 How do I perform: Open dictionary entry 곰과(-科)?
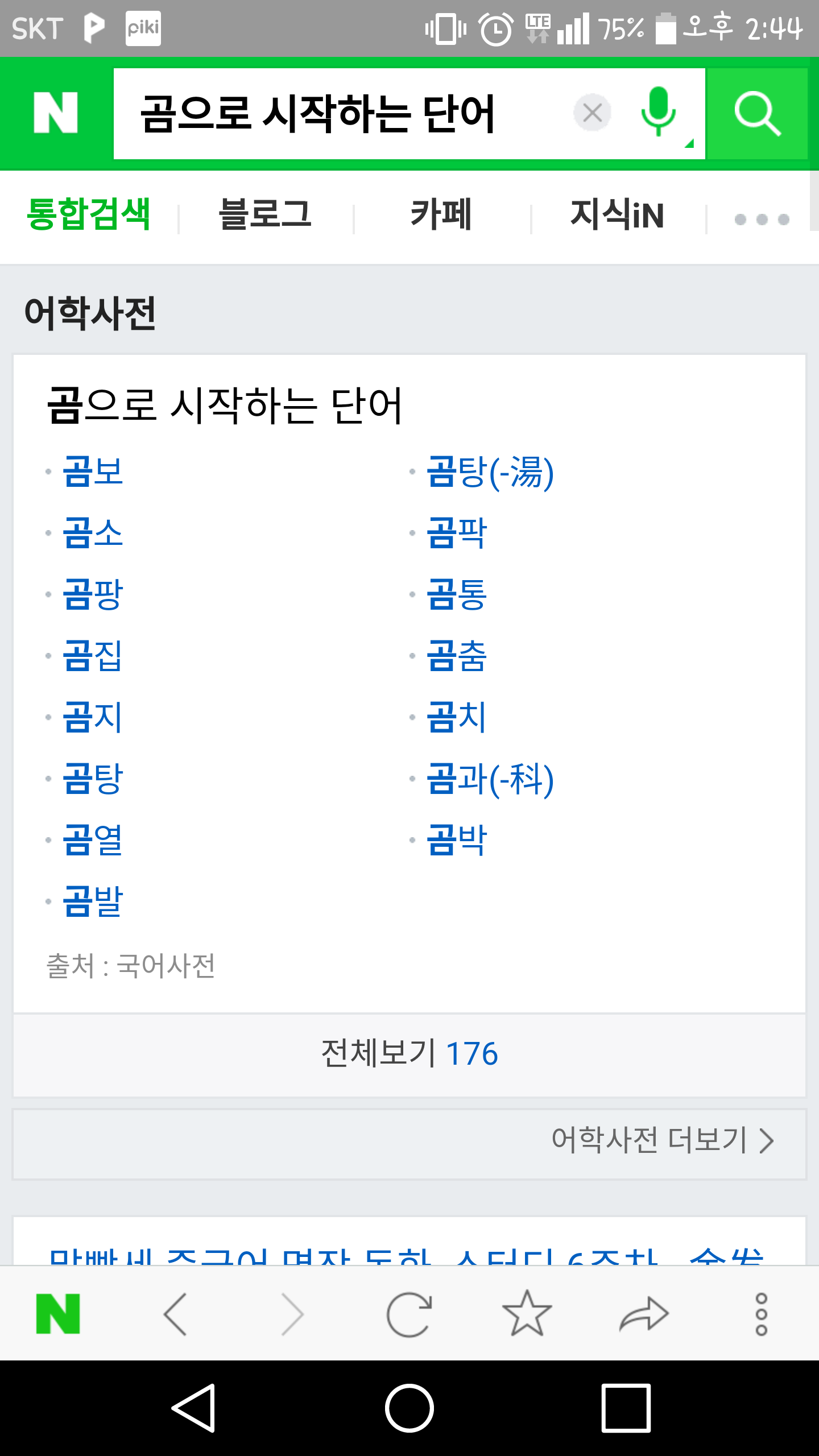[x=490, y=779]
